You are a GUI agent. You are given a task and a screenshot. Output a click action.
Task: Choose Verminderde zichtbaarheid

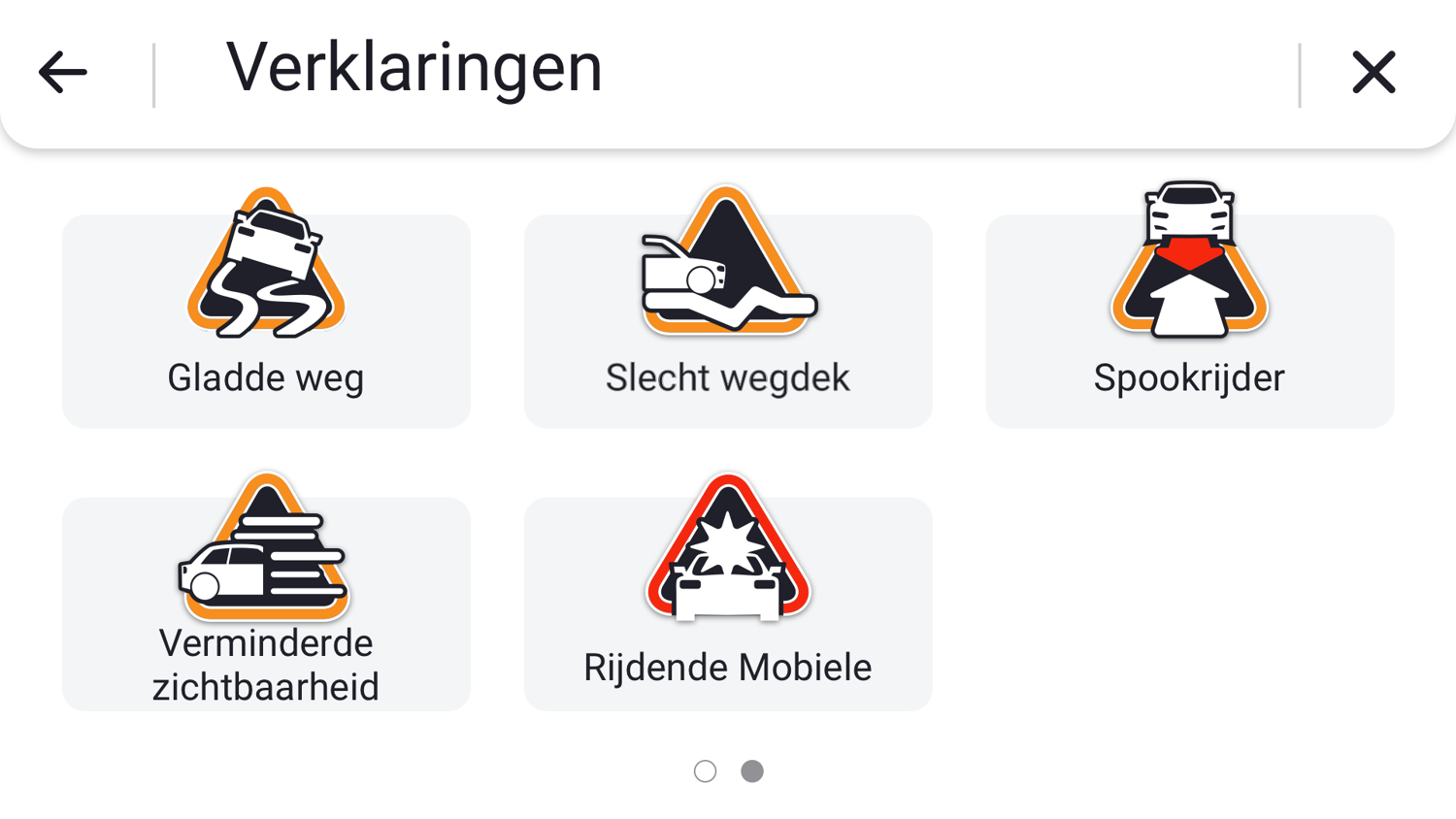tap(266, 602)
